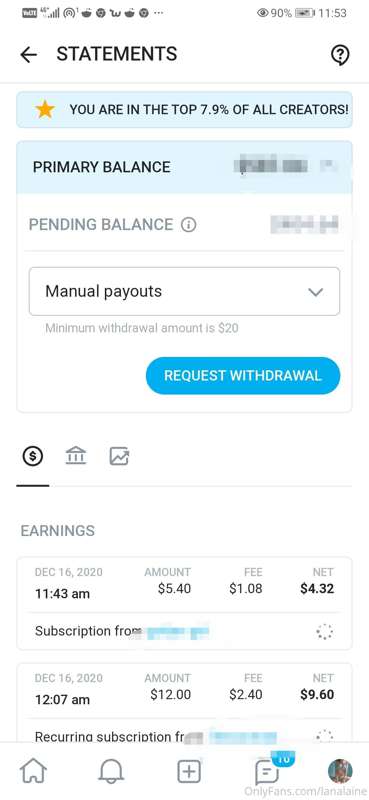The image size is (369, 800).
Task: Go back from the Statements page
Action: coord(29,55)
